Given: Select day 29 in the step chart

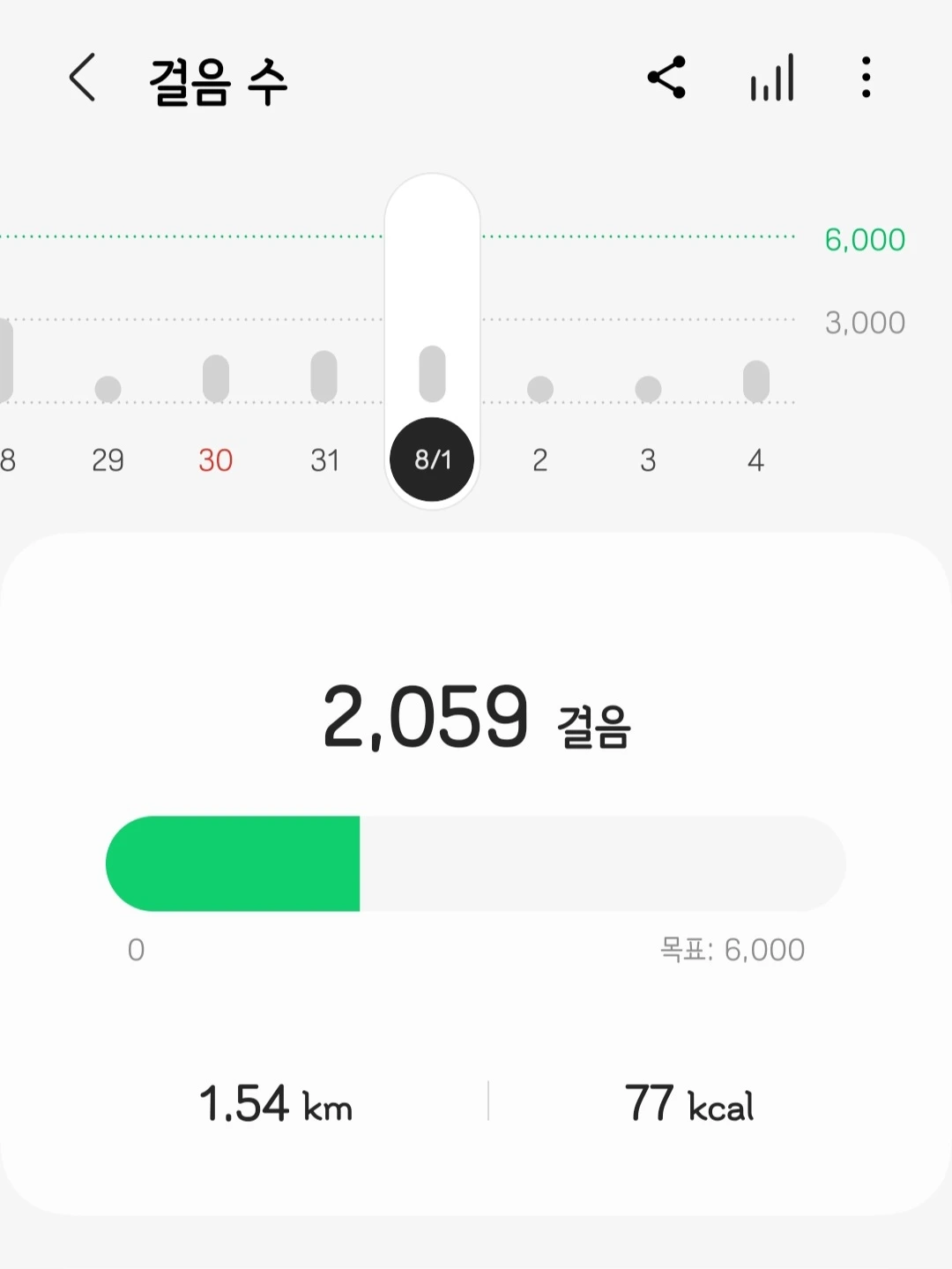Looking at the screenshot, I should (x=108, y=459).
